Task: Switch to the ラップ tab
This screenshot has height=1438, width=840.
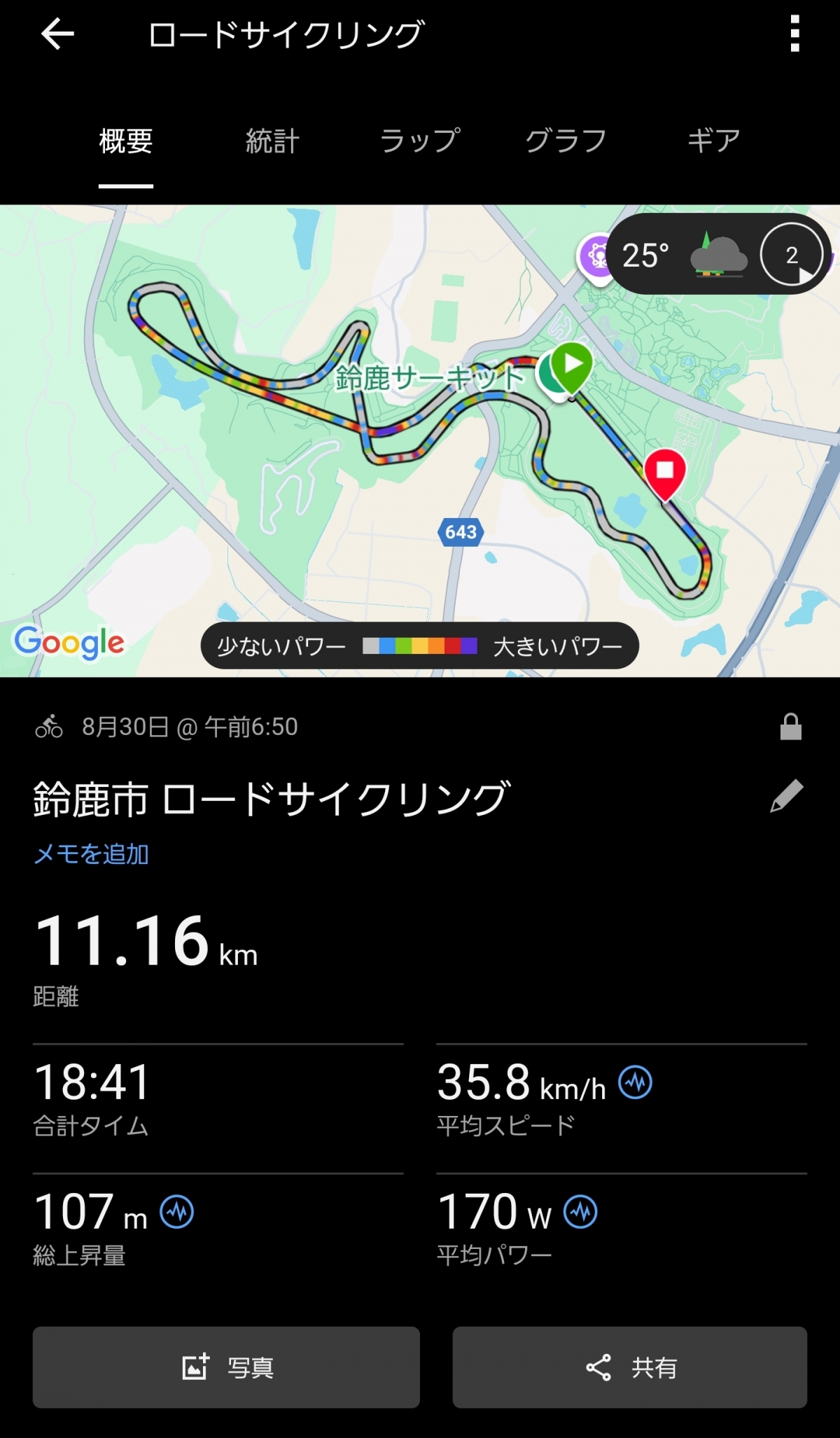Action: pos(420,141)
